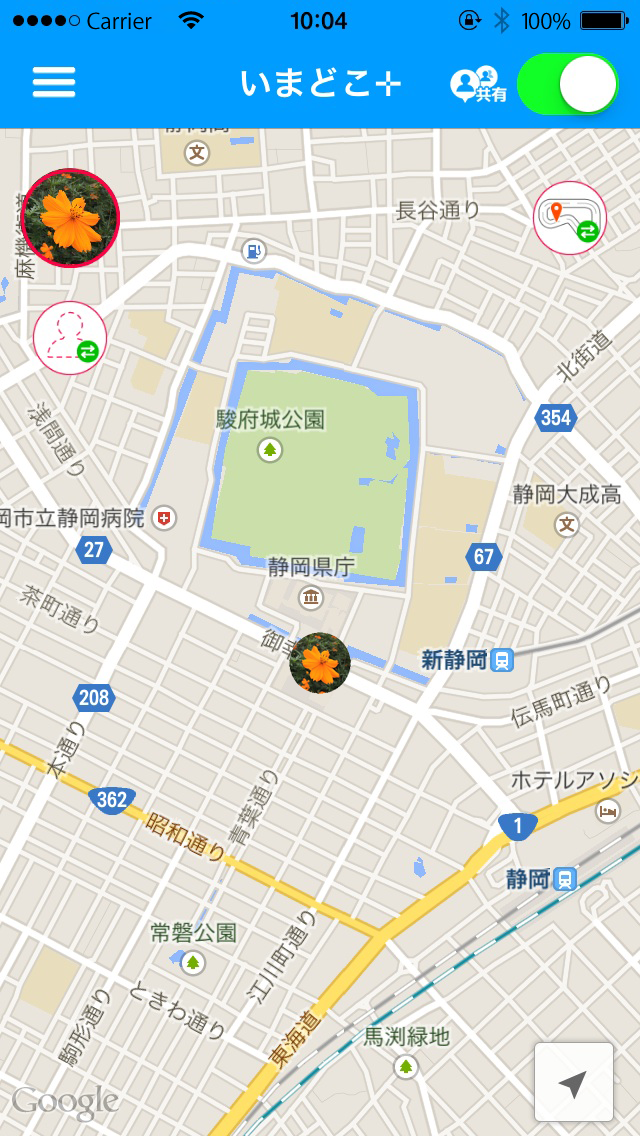This screenshot has height=1136, width=640.
Task: Open the hamburger menu
Action: [x=54, y=82]
